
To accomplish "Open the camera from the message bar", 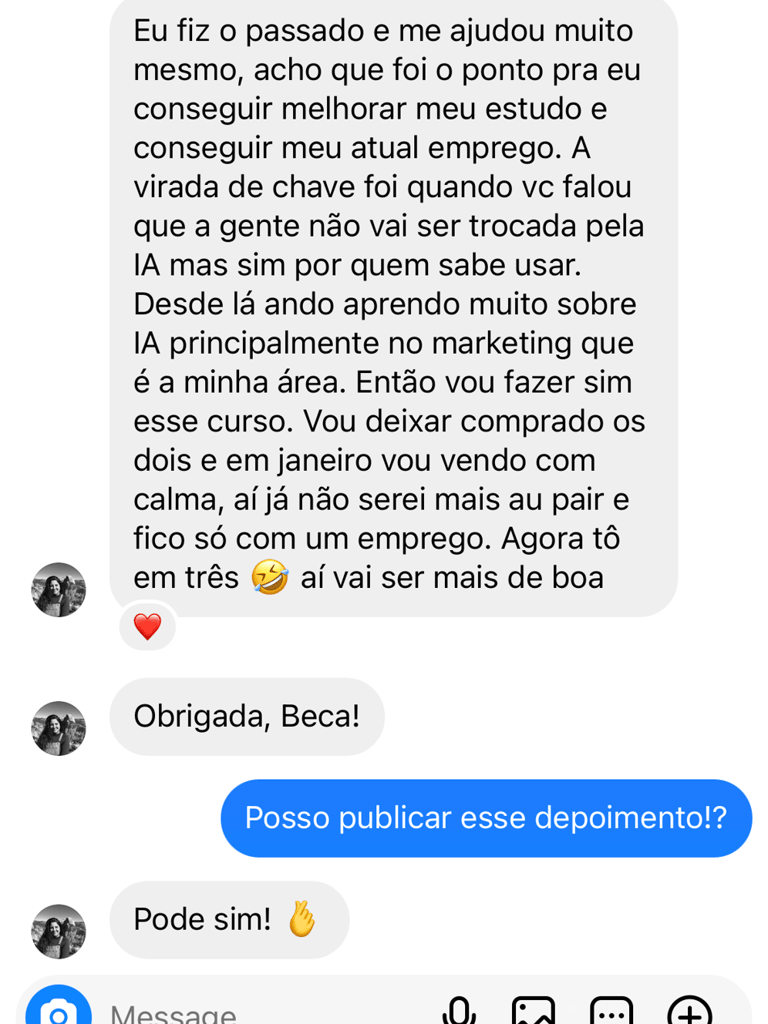I will [x=58, y=1012].
